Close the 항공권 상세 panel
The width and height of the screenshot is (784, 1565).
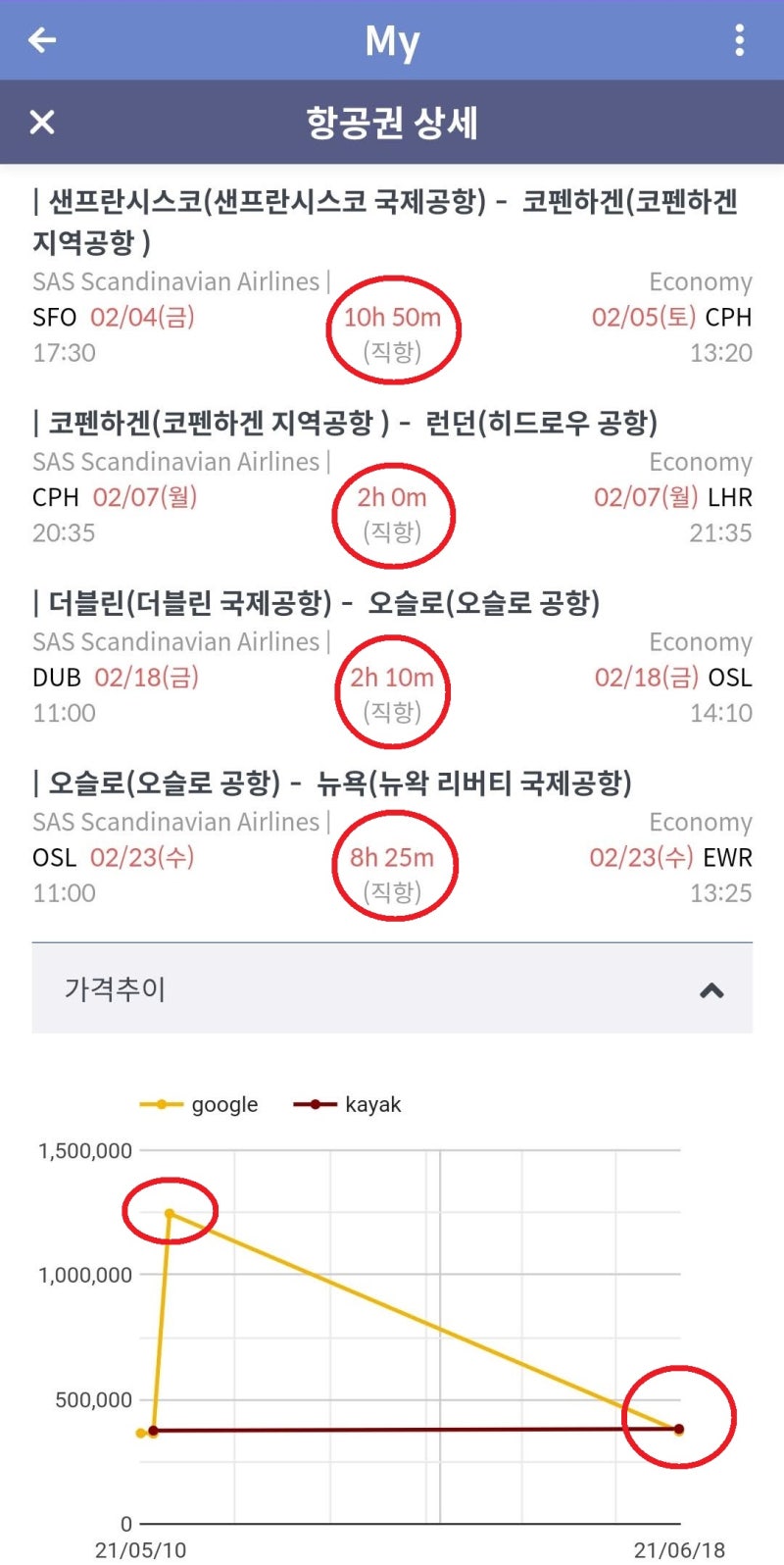[x=42, y=123]
